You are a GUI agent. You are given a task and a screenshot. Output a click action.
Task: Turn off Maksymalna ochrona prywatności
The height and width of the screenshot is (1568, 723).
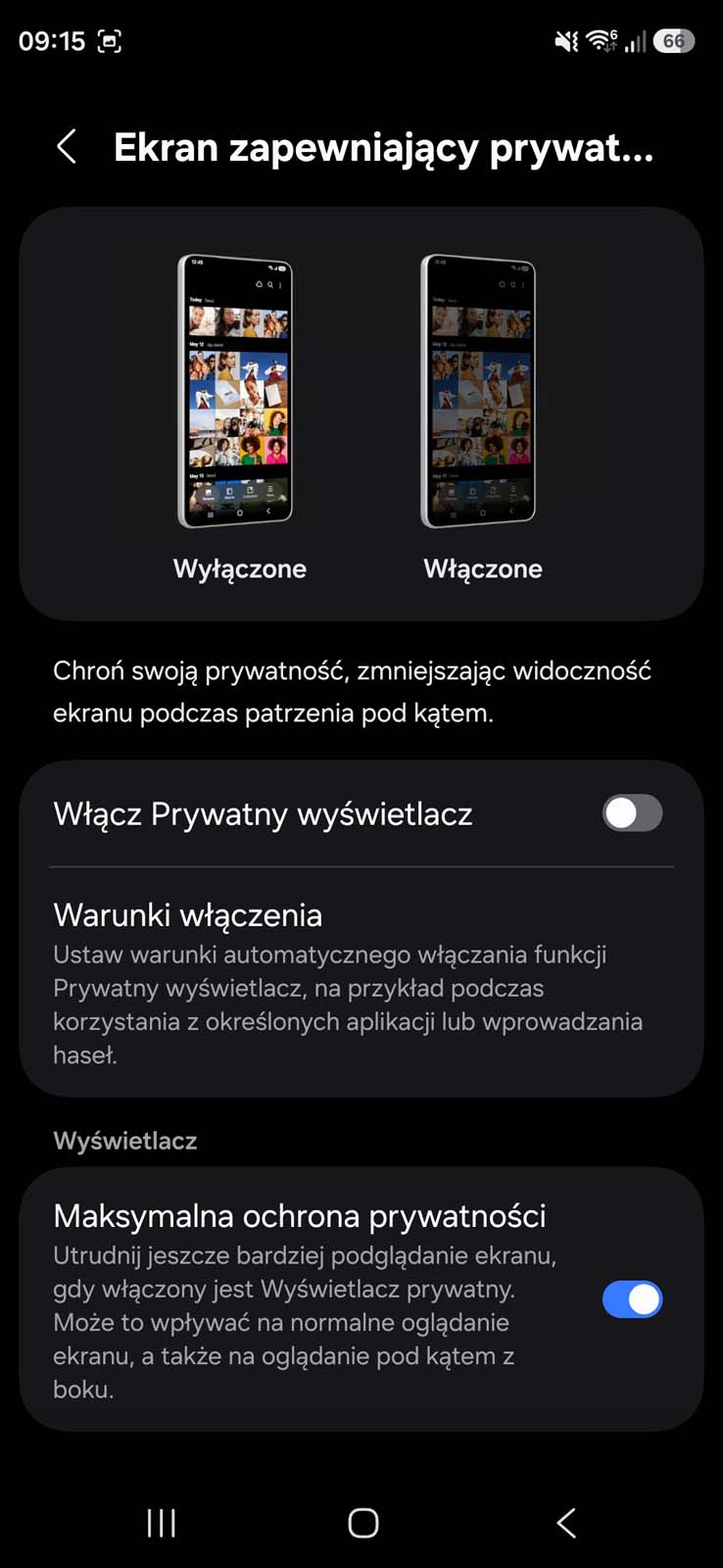(632, 1299)
